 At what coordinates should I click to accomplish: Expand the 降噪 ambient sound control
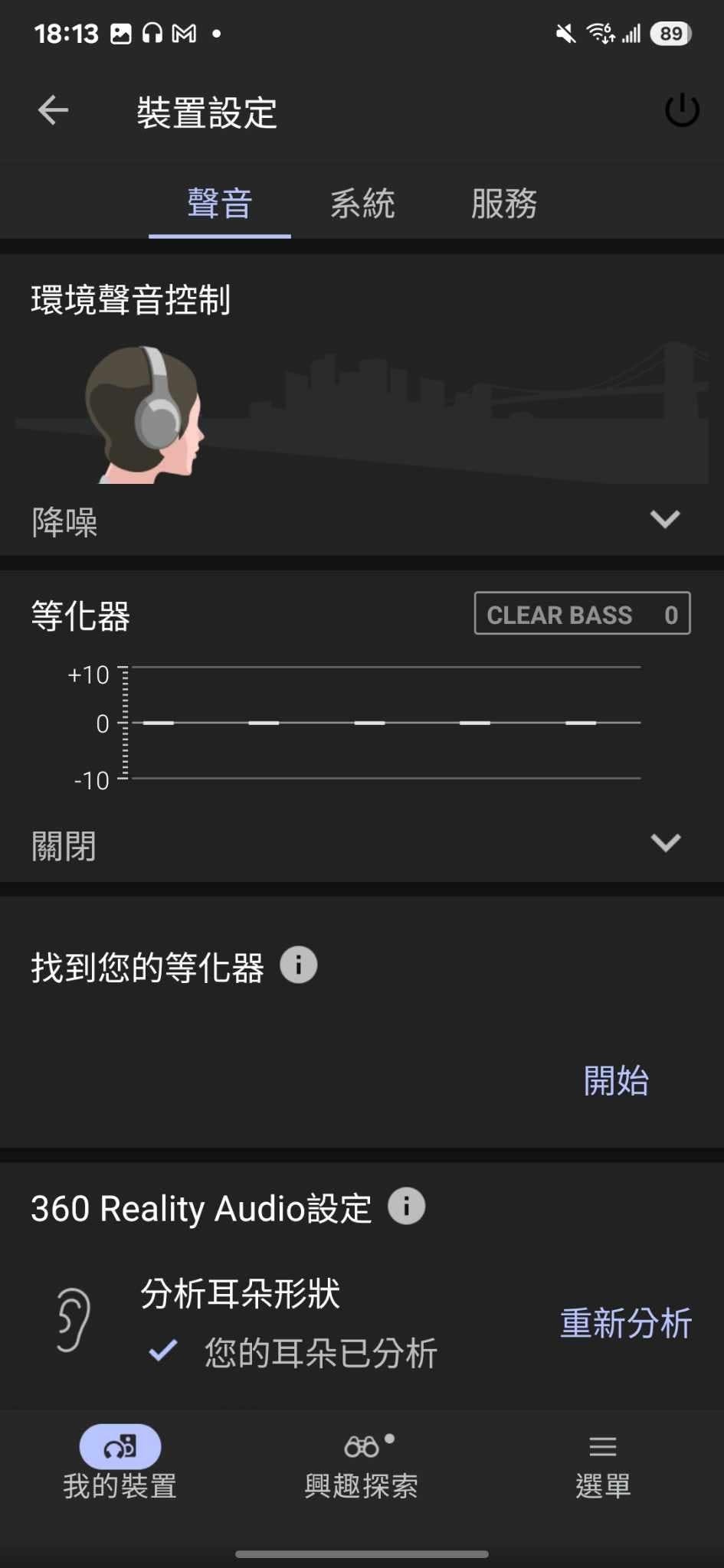664,520
